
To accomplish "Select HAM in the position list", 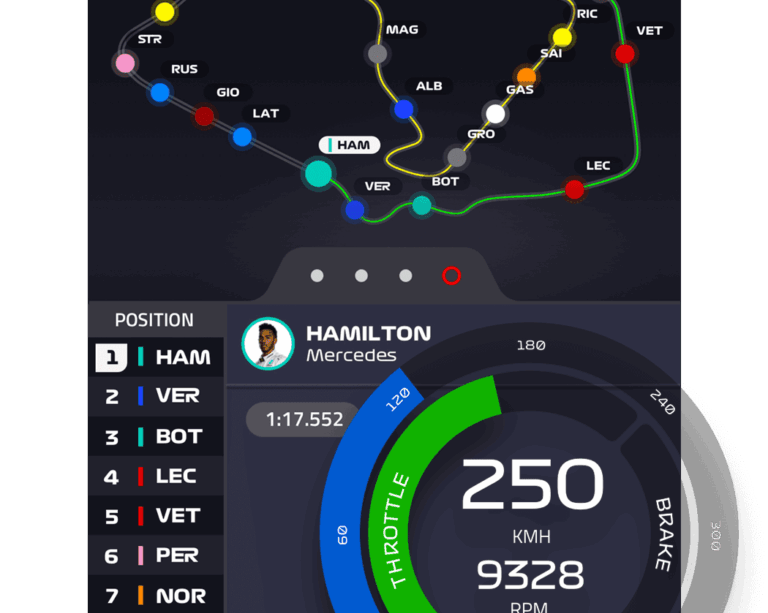I will pos(155,357).
